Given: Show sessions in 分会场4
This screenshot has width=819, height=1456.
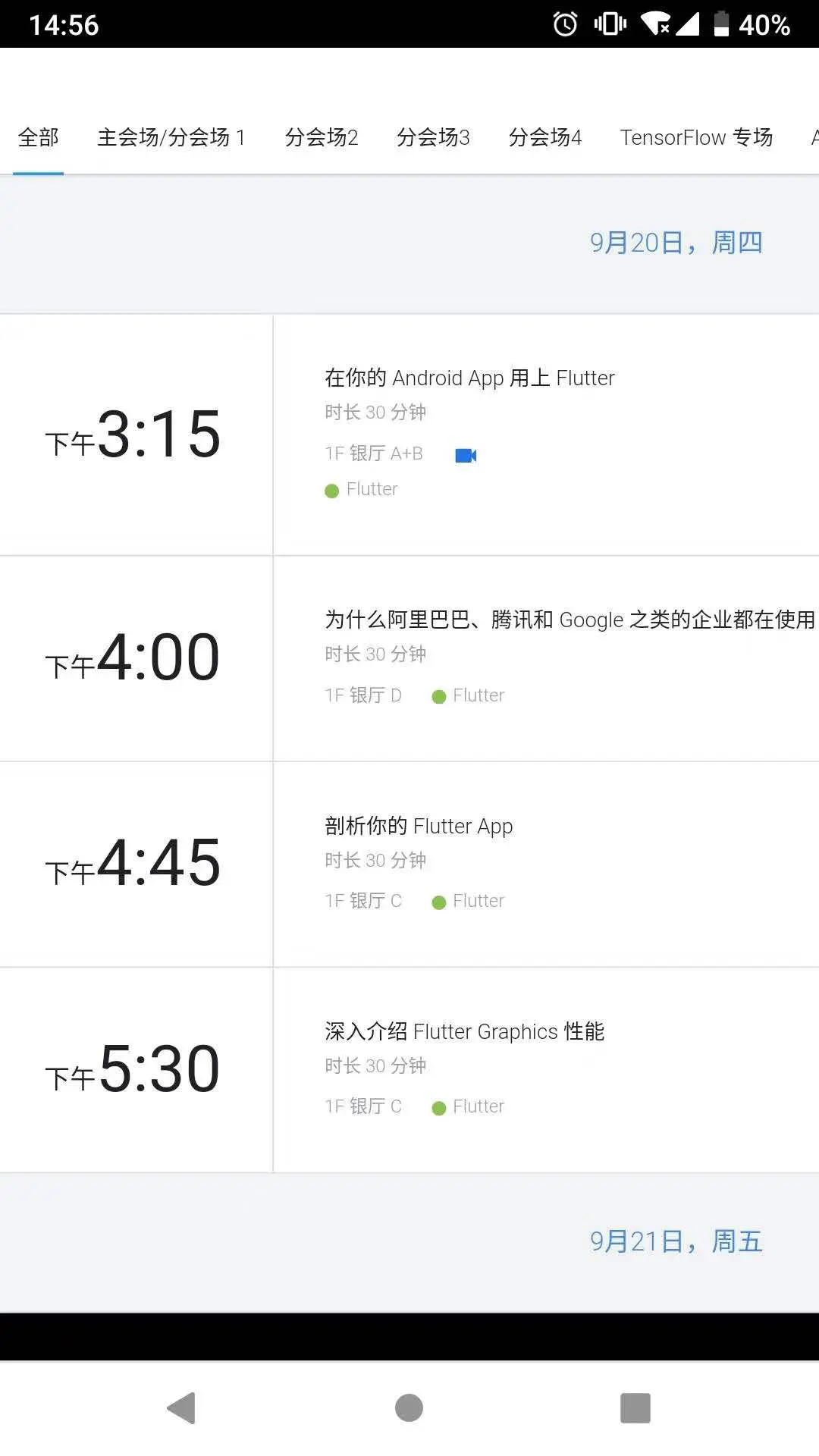Looking at the screenshot, I should pos(545,137).
